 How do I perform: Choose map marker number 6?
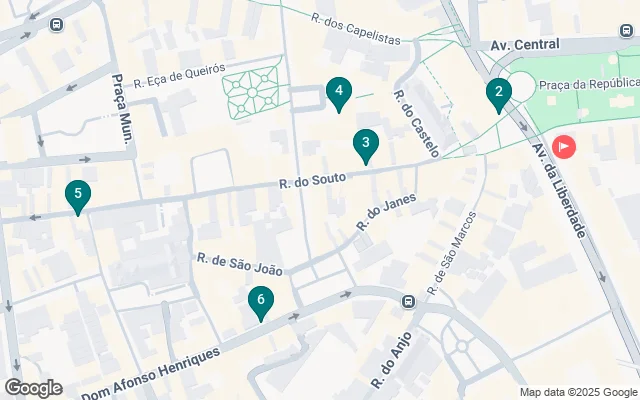(x=260, y=300)
